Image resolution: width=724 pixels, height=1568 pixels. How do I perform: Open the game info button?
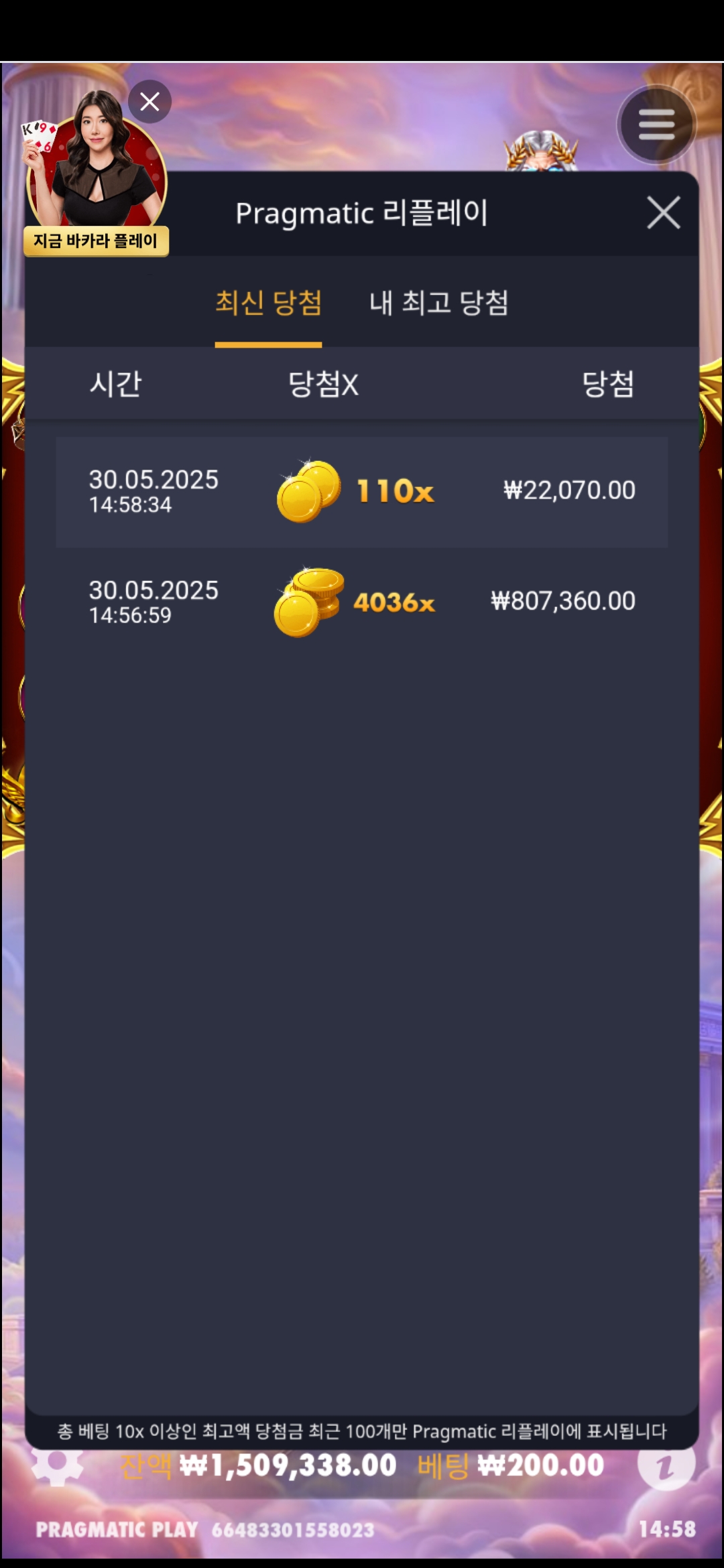click(x=665, y=1466)
